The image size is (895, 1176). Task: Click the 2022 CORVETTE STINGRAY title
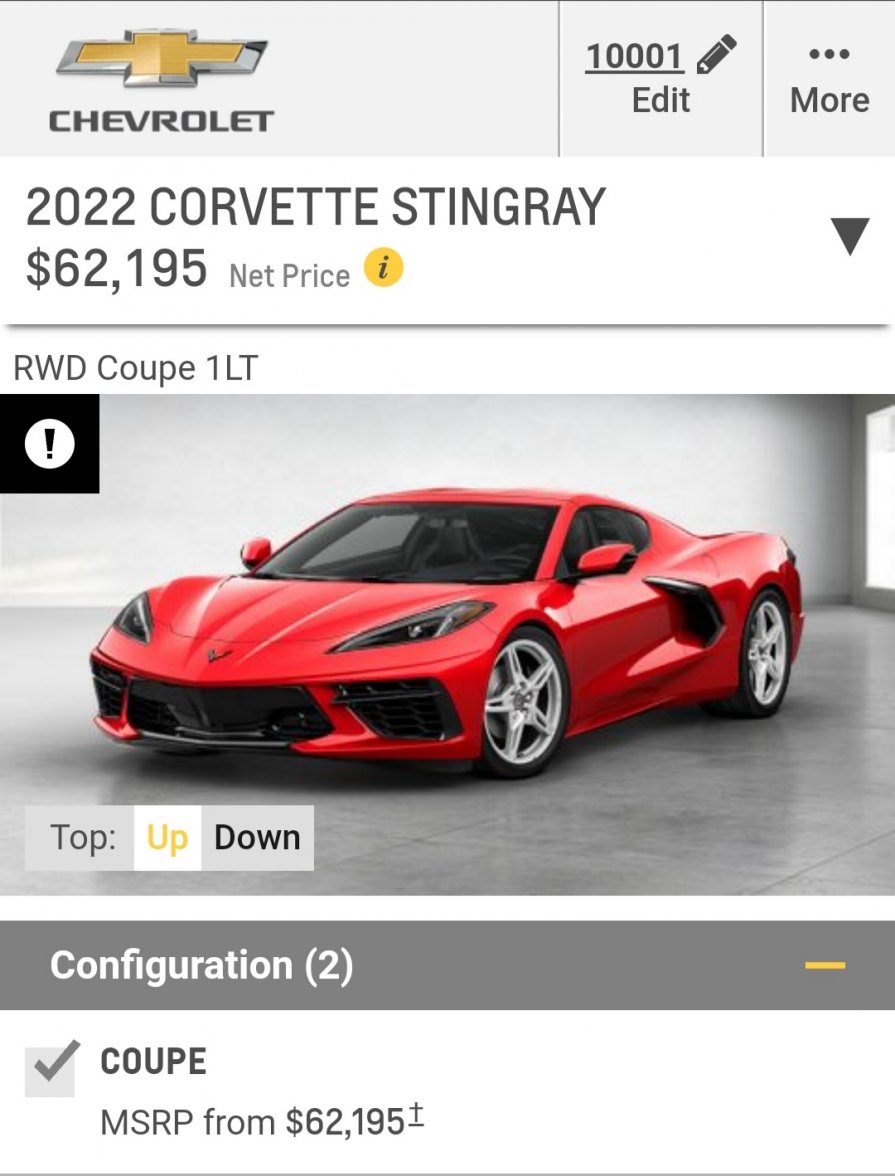(320, 208)
